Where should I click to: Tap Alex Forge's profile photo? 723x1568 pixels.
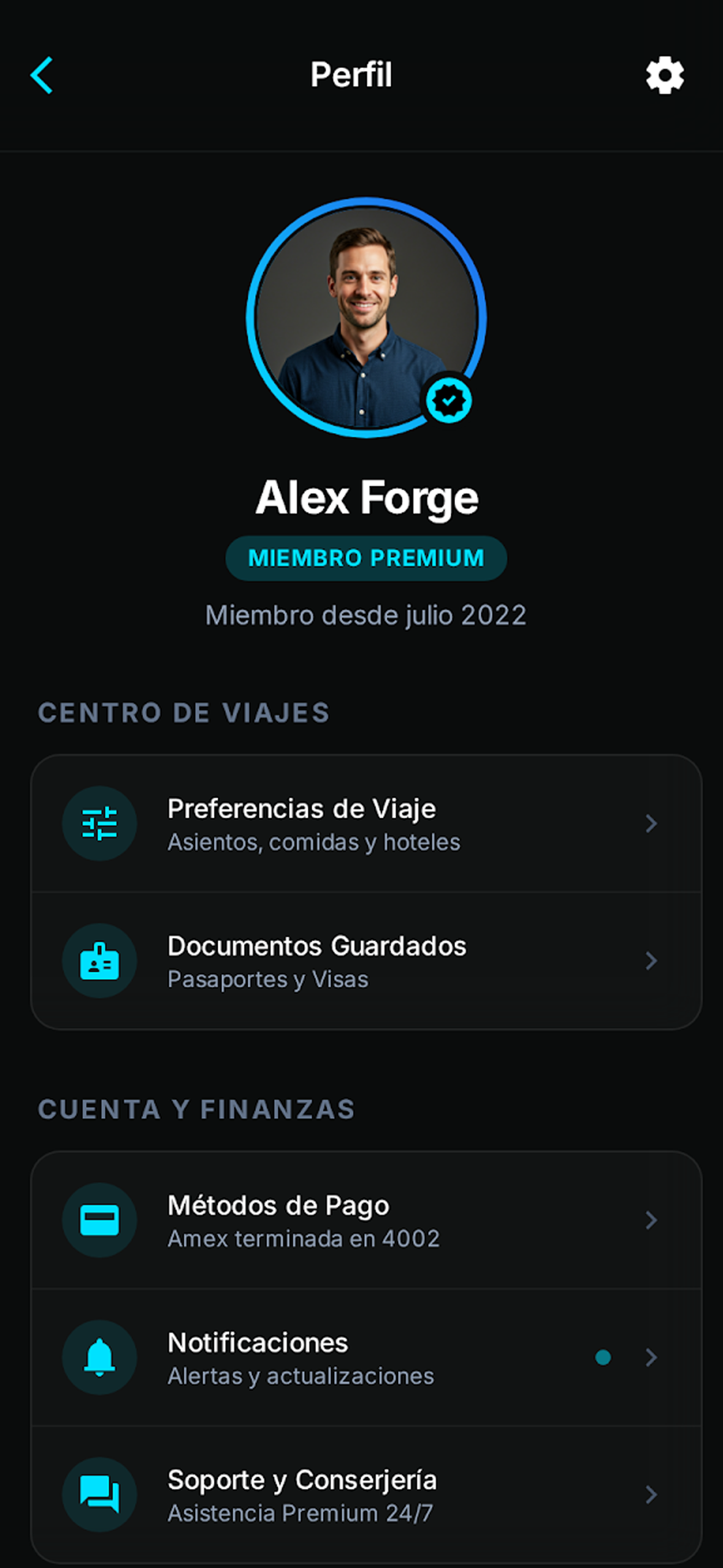366,317
